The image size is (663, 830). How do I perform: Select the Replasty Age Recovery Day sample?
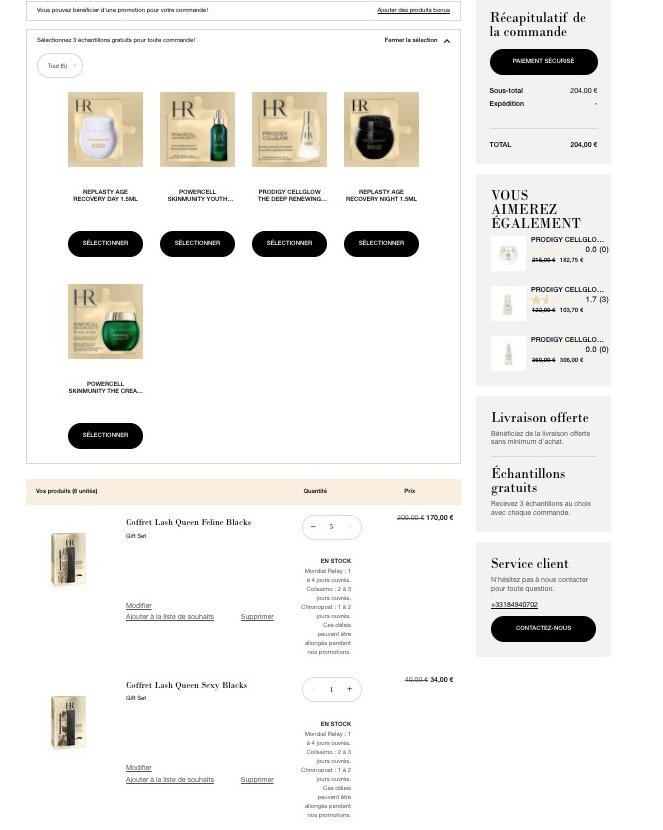105,243
